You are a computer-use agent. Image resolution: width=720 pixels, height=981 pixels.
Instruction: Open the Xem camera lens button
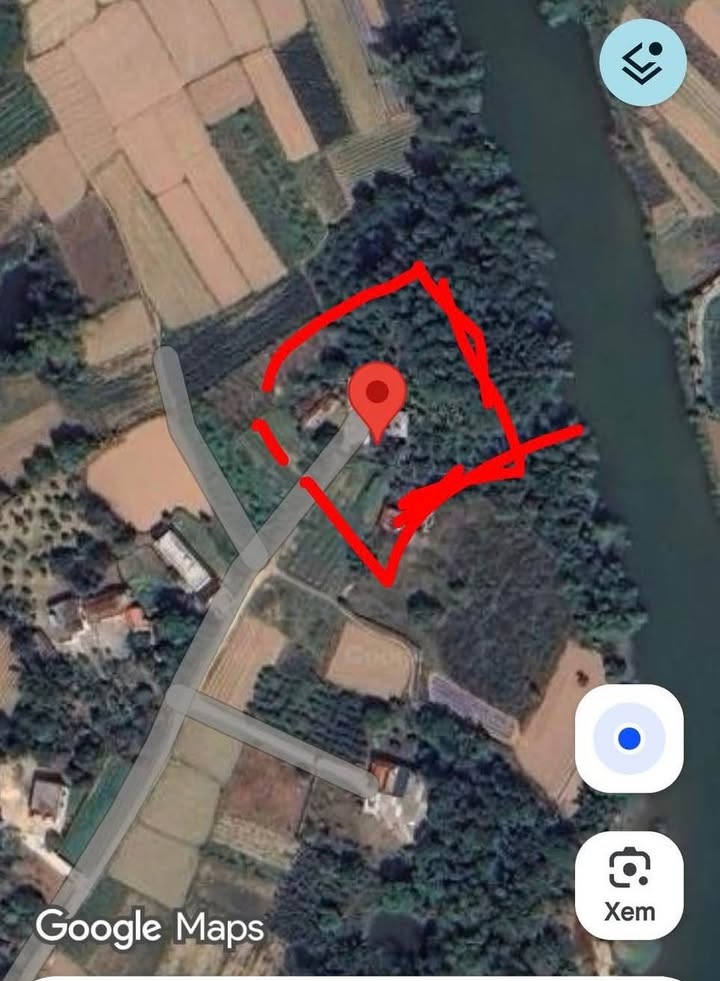click(x=629, y=885)
